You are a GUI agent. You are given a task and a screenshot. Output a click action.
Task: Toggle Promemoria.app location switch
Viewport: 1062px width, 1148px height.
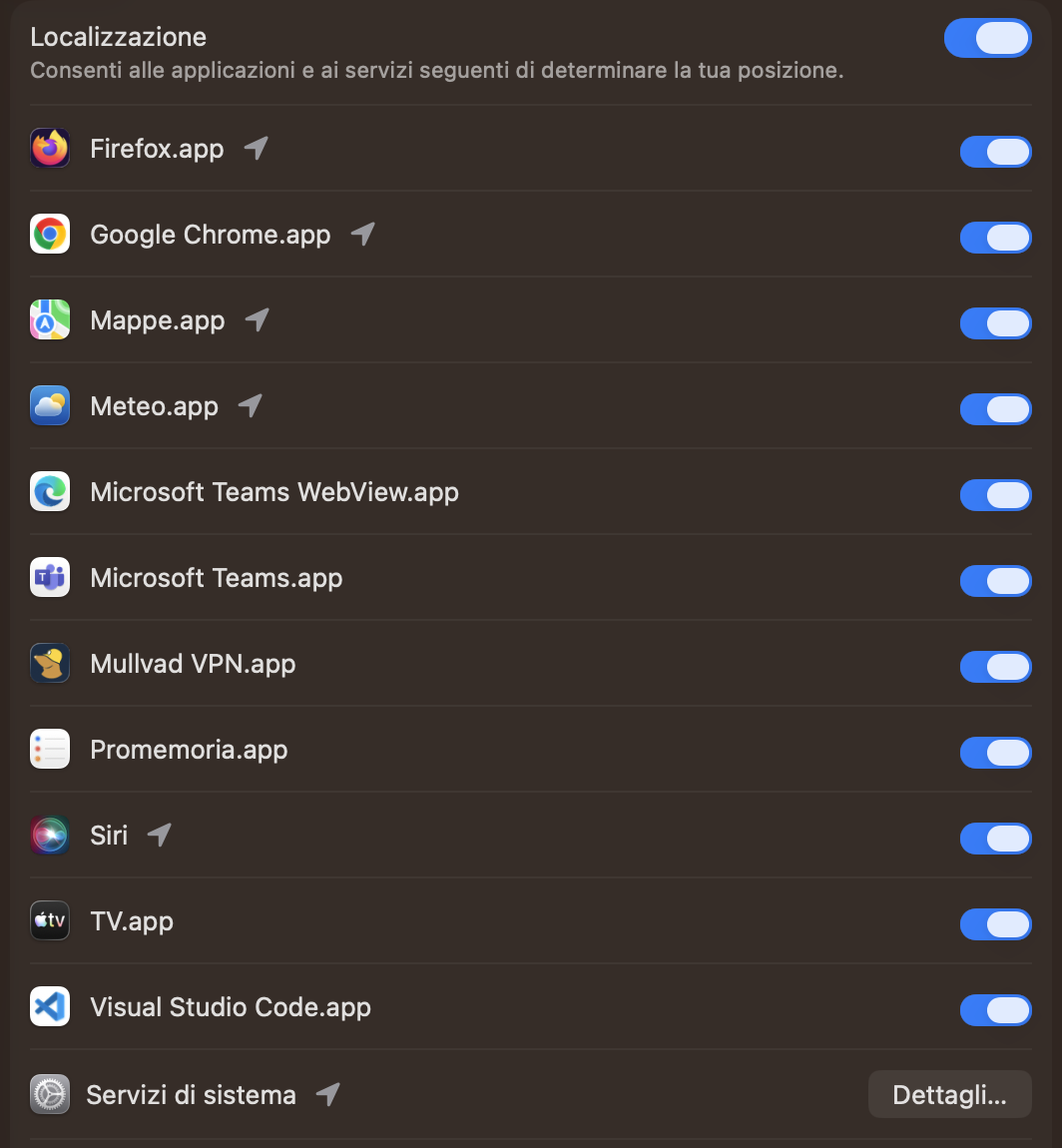click(x=995, y=753)
